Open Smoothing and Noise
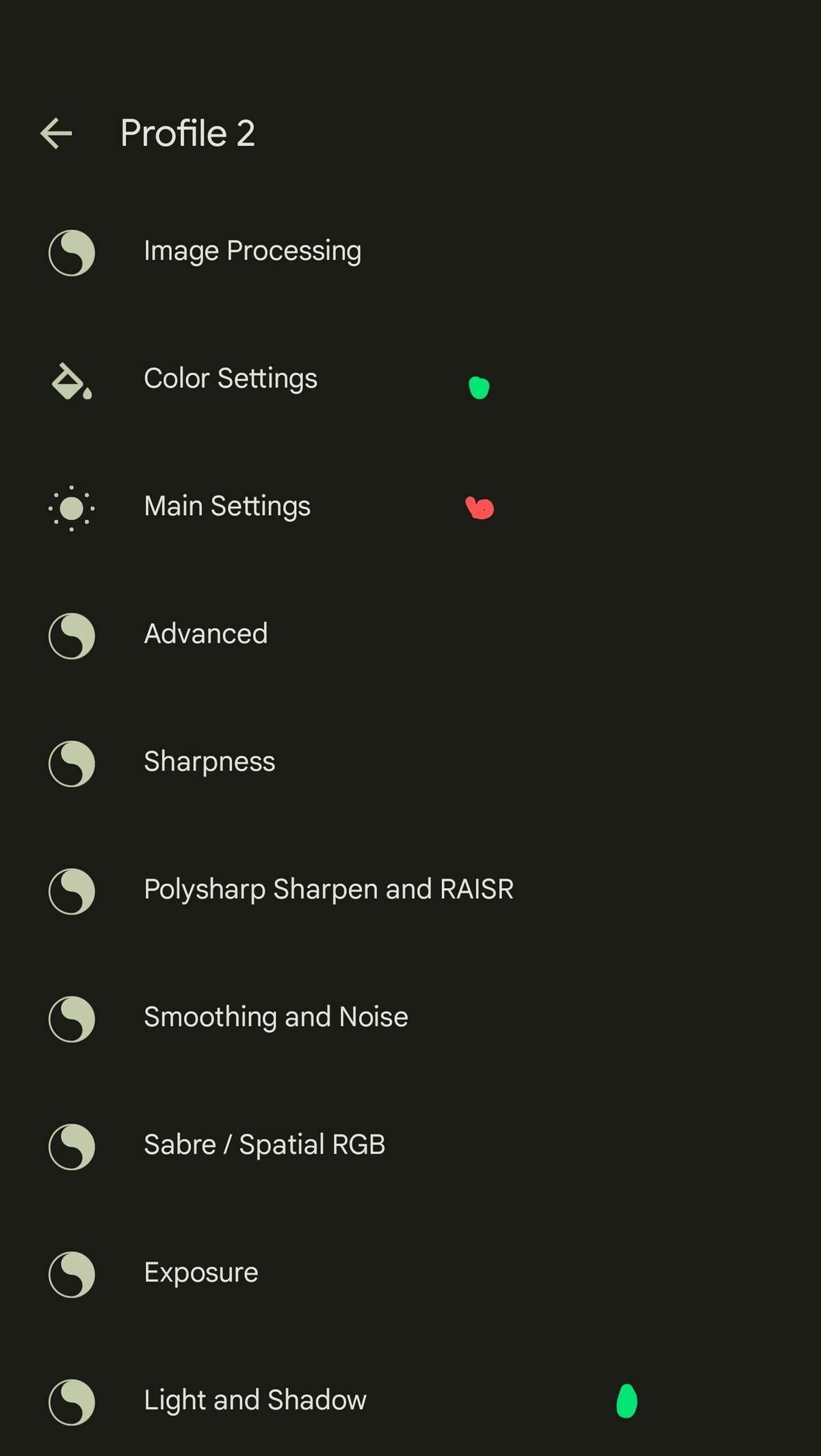The width and height of the screenshot is (821, 1456). coord(410,1018)
